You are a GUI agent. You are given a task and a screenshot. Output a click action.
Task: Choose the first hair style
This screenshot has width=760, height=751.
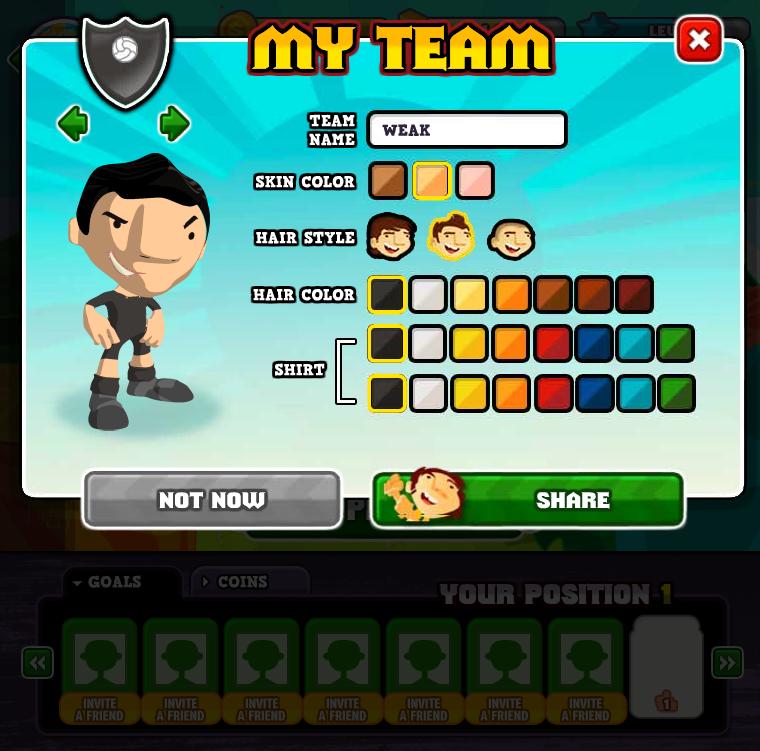tap(391, 237)
